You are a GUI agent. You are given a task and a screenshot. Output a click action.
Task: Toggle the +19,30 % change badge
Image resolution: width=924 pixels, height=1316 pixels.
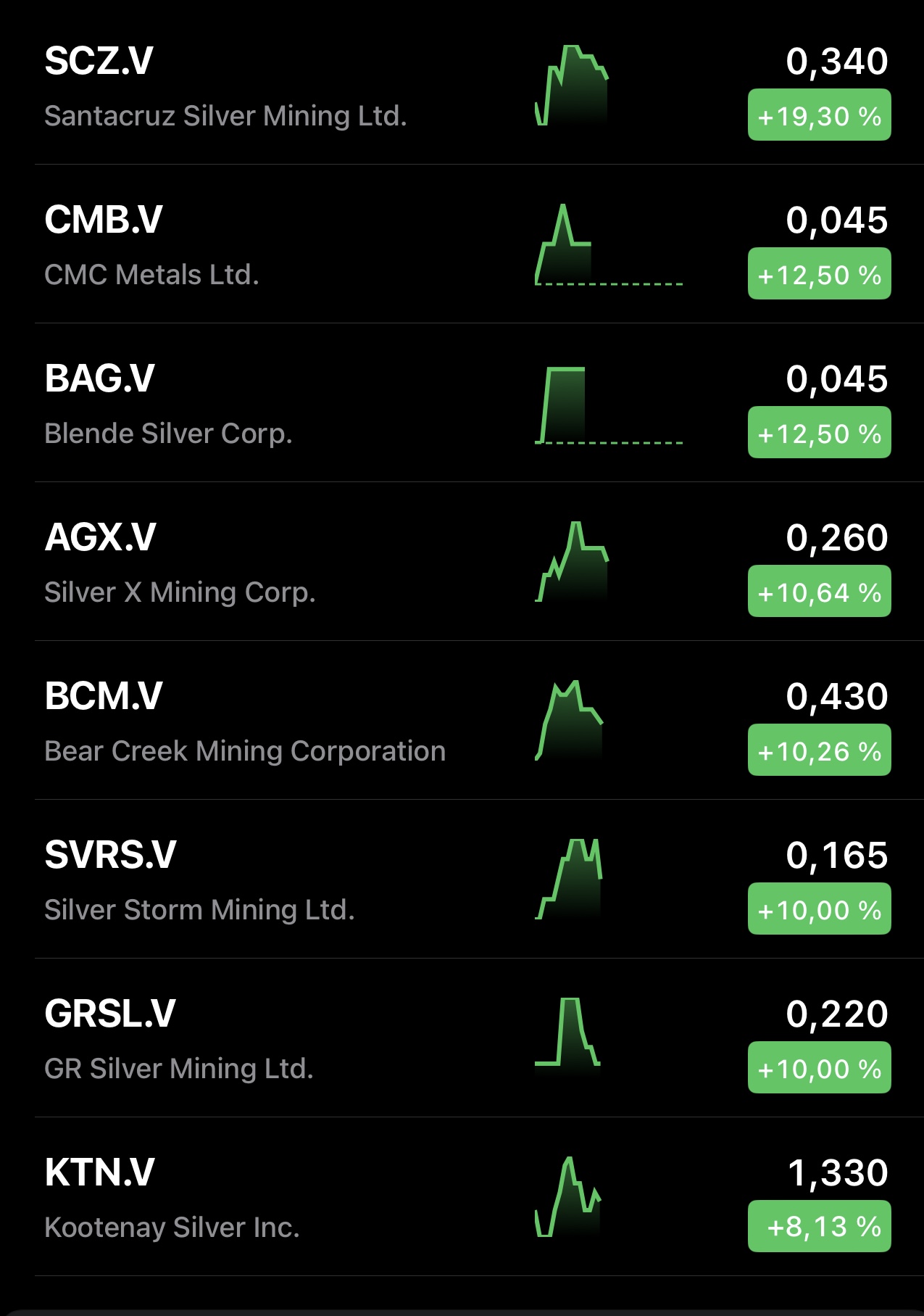click(x=819, y=115)
